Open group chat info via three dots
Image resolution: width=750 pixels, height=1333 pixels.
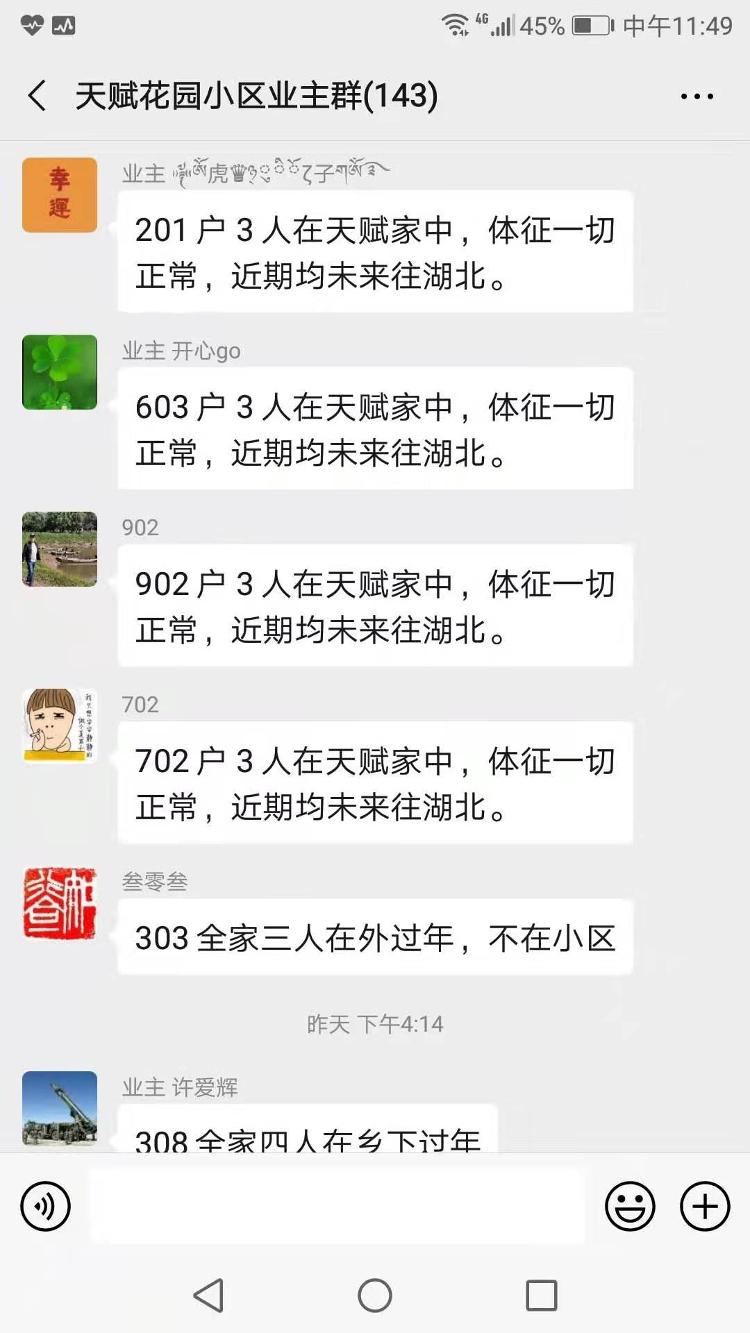[696, 97]
